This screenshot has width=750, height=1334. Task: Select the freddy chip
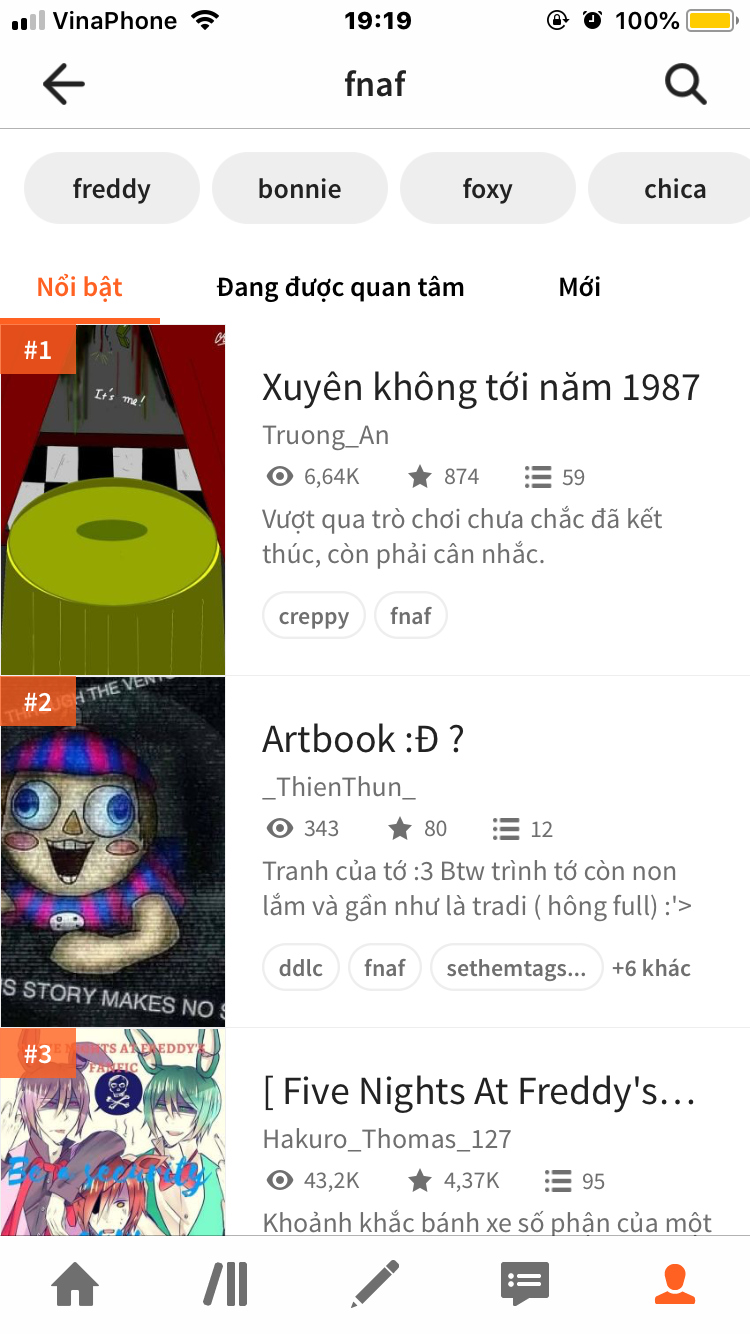pyautogui.click(x=112, y=189)
